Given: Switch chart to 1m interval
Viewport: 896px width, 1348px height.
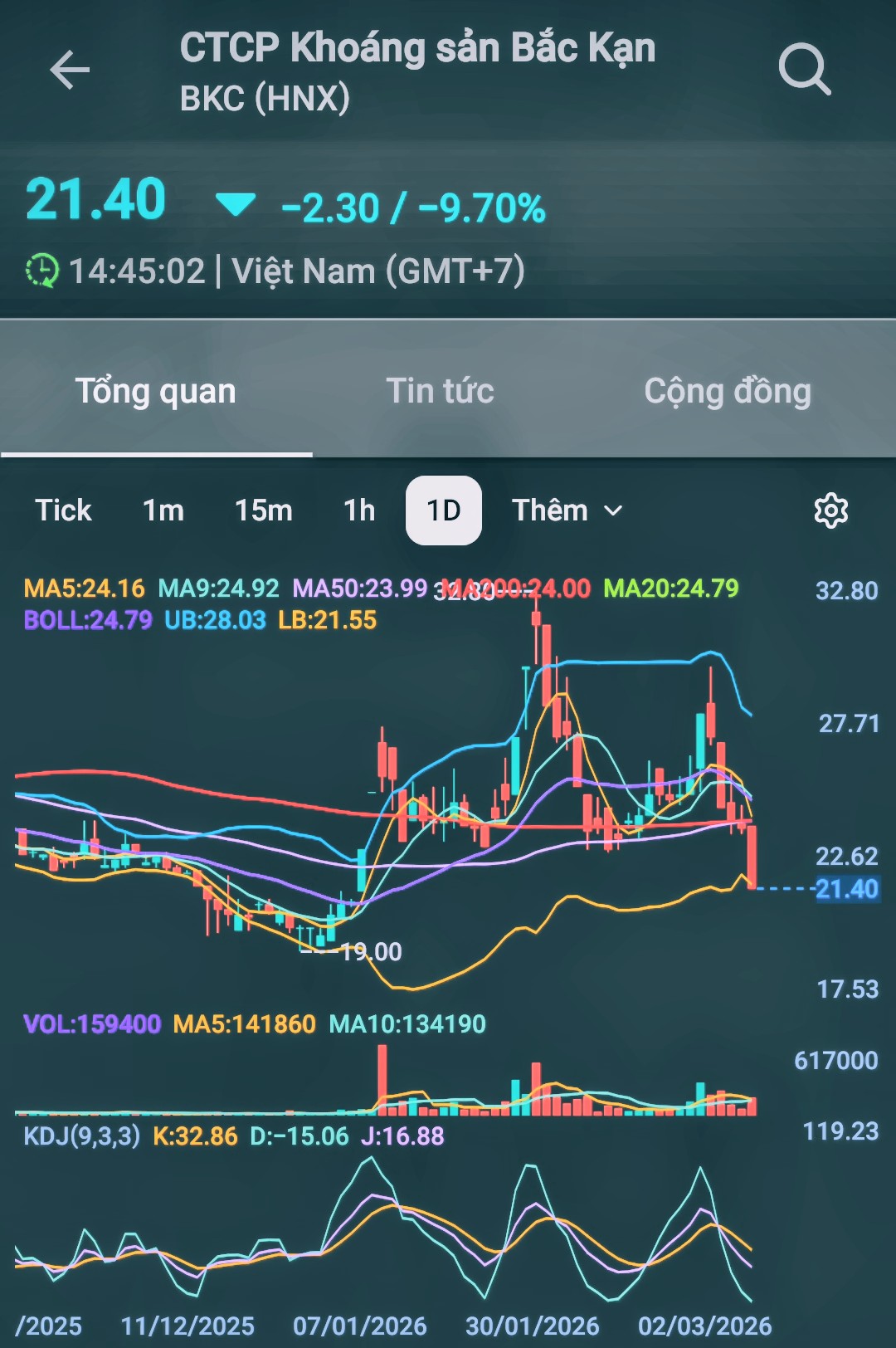Looking at the screenshot, I should (163, 510).
